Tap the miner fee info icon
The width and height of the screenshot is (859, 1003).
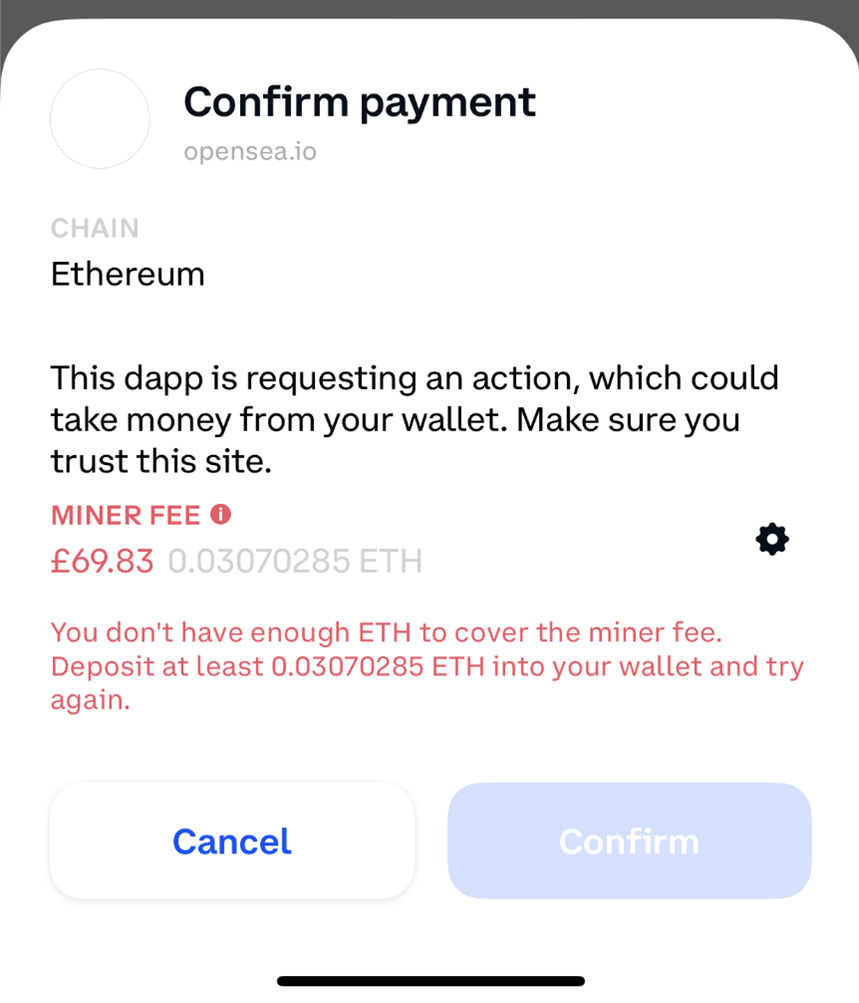click(221, 515)
